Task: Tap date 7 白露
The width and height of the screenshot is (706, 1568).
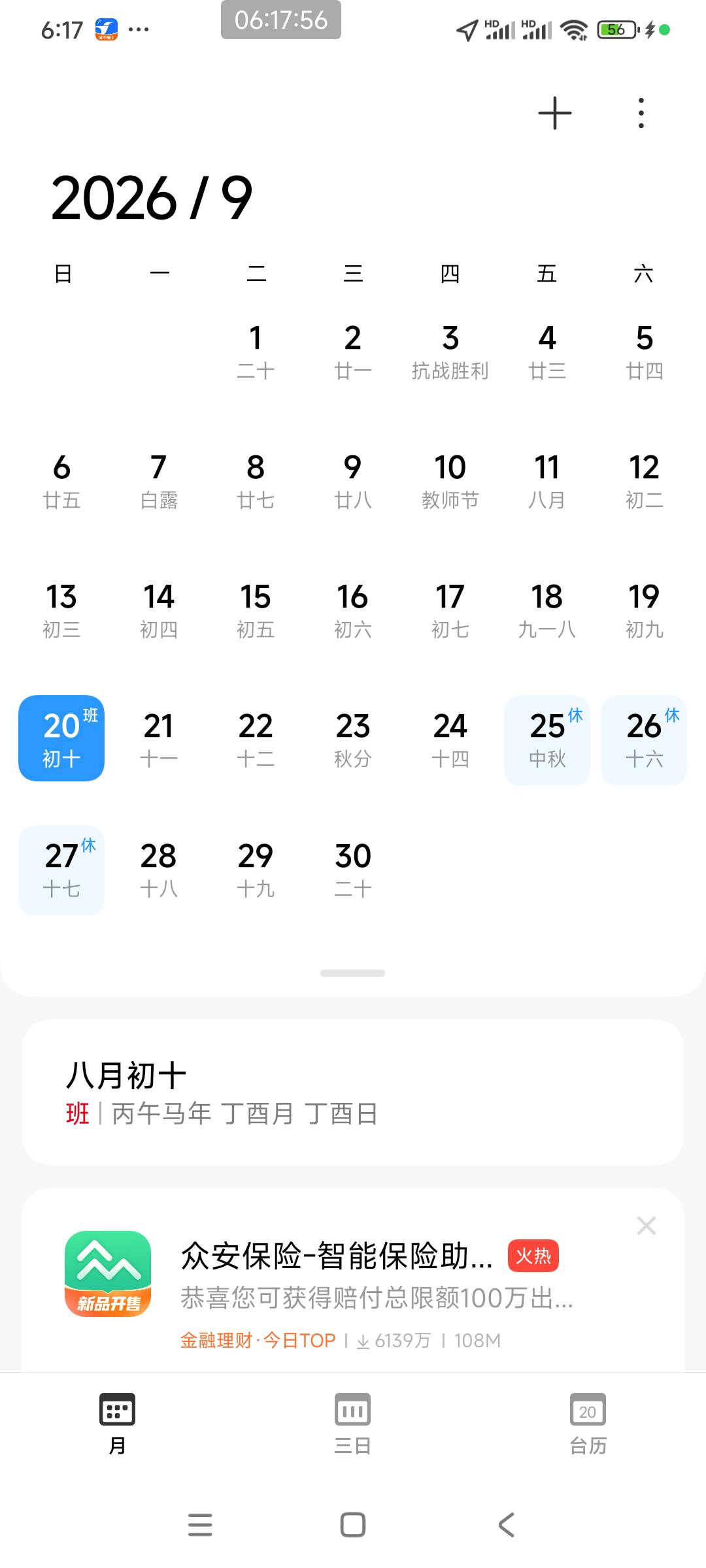Action: (159, 481)
